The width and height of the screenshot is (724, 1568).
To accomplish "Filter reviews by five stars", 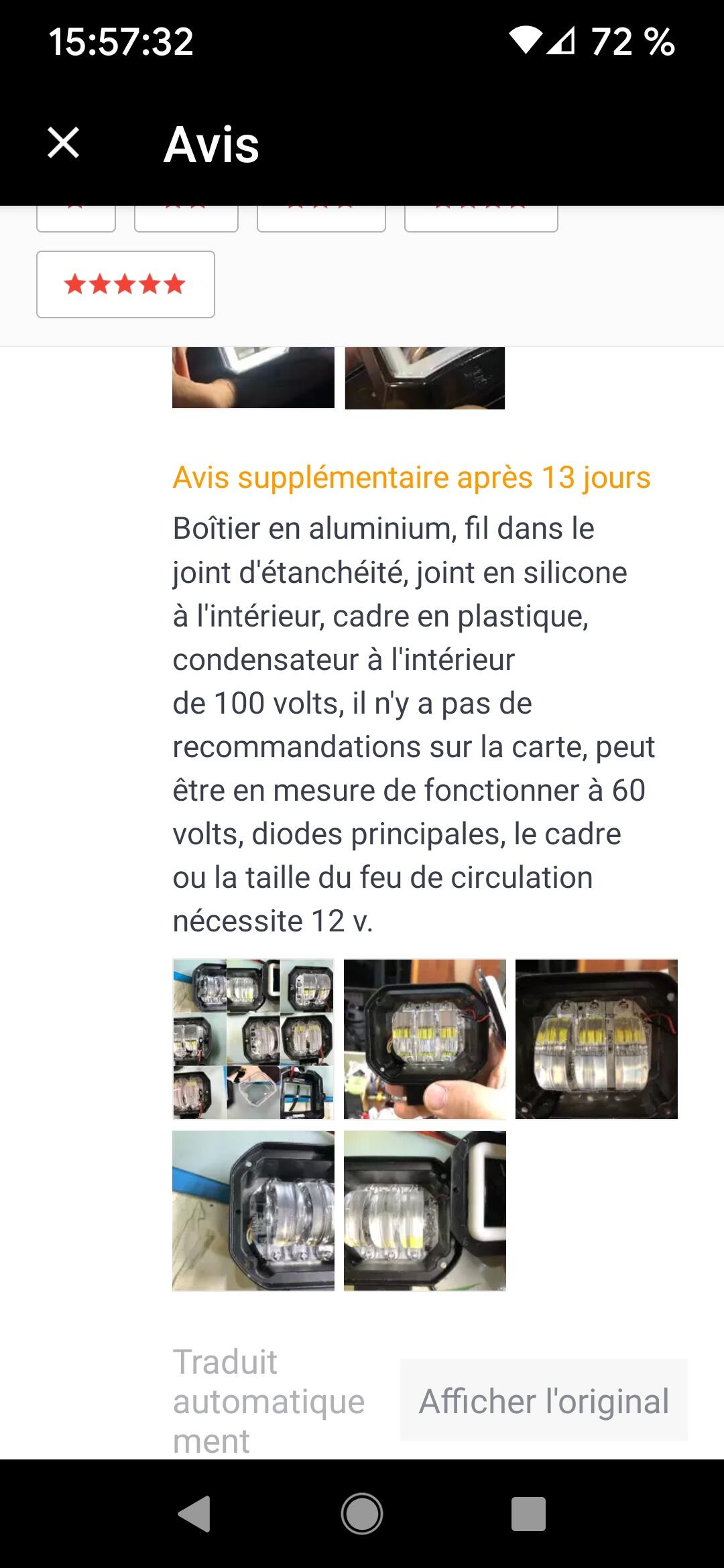I will (x=125, y=284).
